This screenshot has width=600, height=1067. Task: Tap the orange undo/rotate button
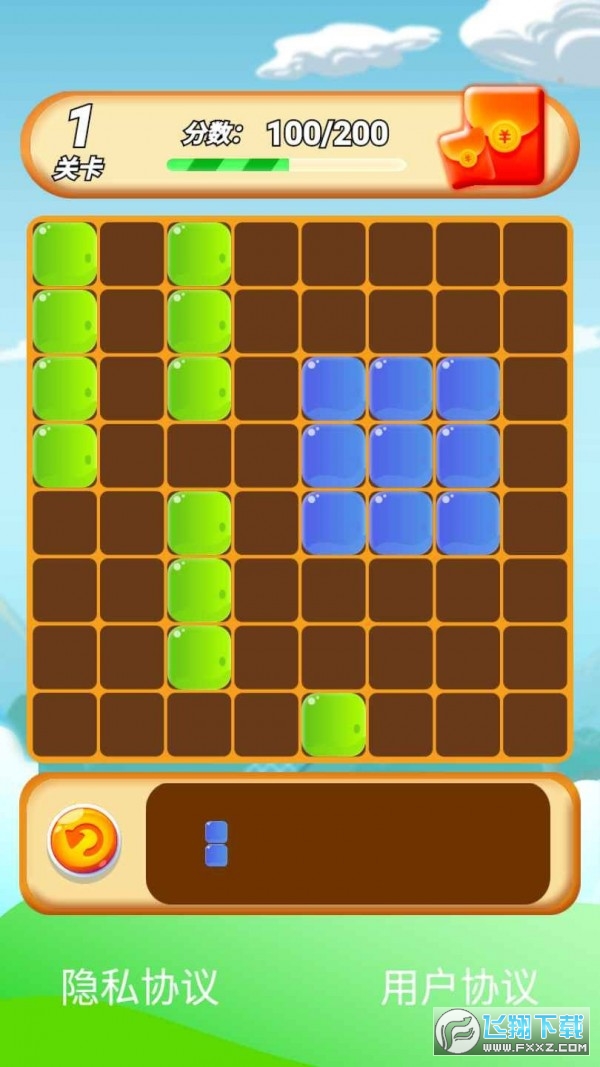click(84, 843)
